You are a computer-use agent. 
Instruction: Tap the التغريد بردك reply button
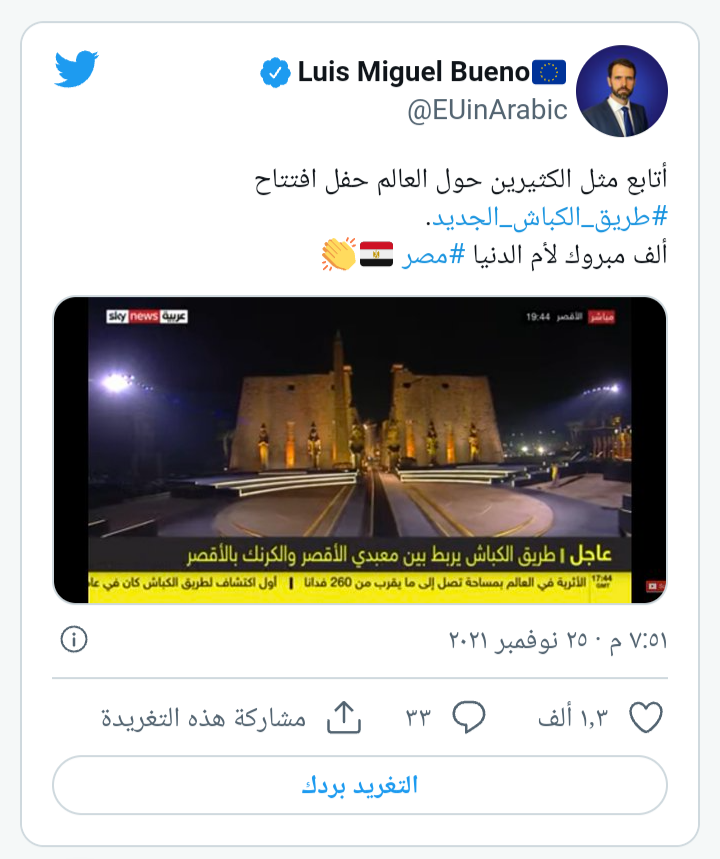click(x=360, y=785)
